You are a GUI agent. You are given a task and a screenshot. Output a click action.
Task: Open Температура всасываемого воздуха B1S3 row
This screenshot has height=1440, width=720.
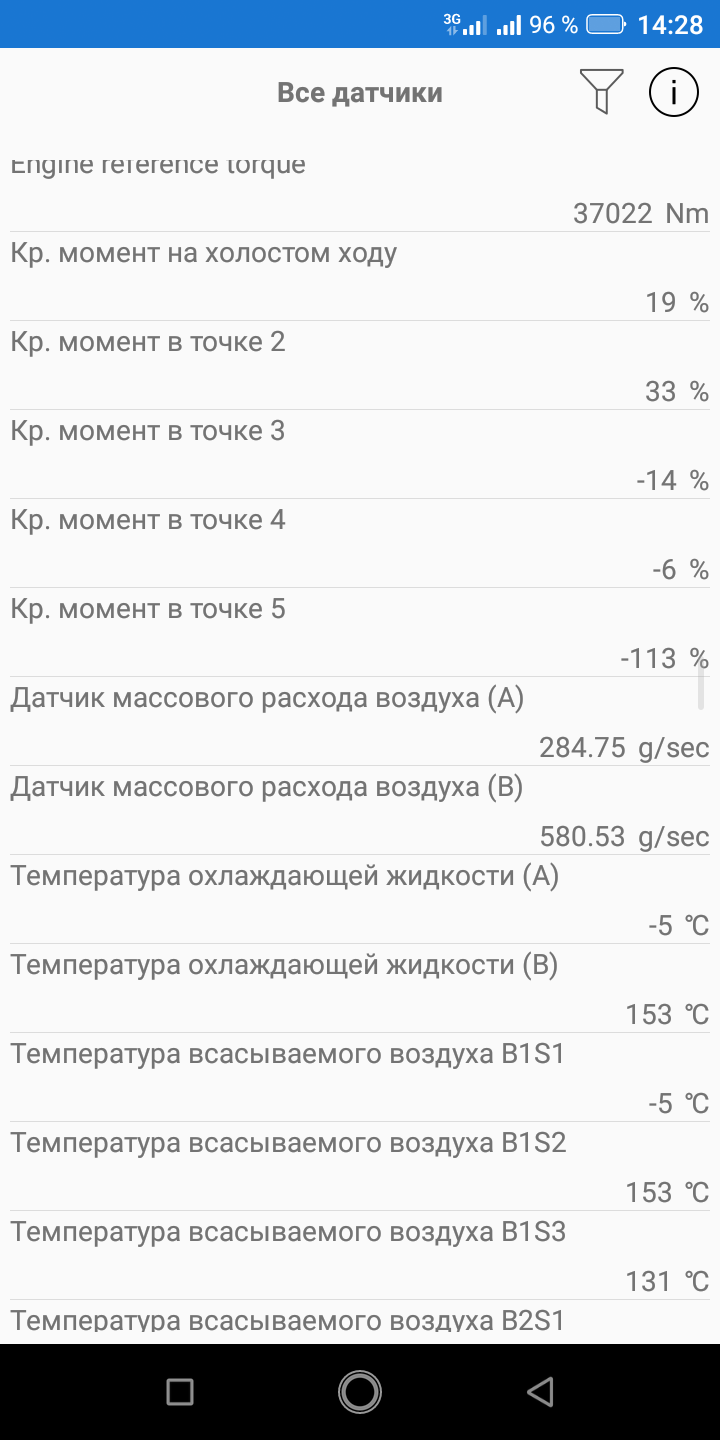point(360,1255)
